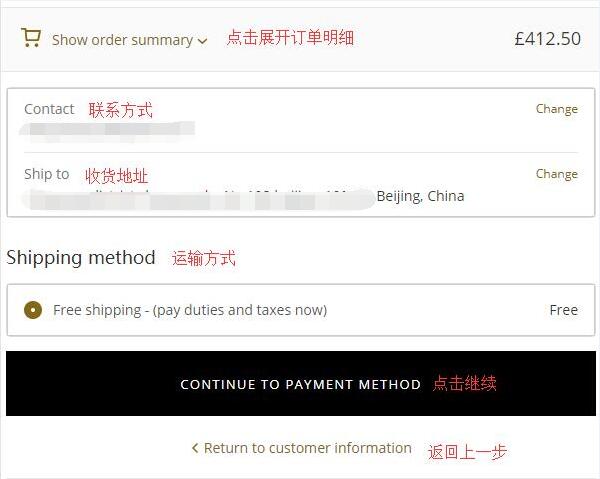The image size is (600, 479).
Task: Change the Contact information
Action: (x=557, y=109)
